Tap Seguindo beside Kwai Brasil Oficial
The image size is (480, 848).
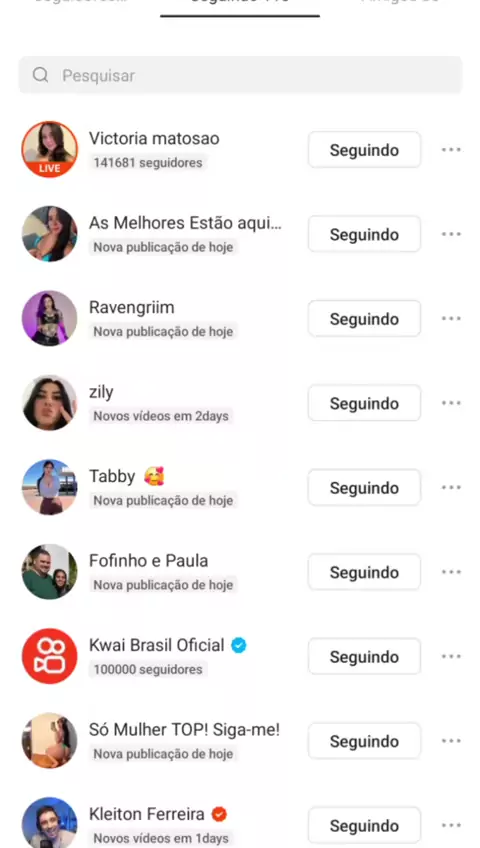364,656
